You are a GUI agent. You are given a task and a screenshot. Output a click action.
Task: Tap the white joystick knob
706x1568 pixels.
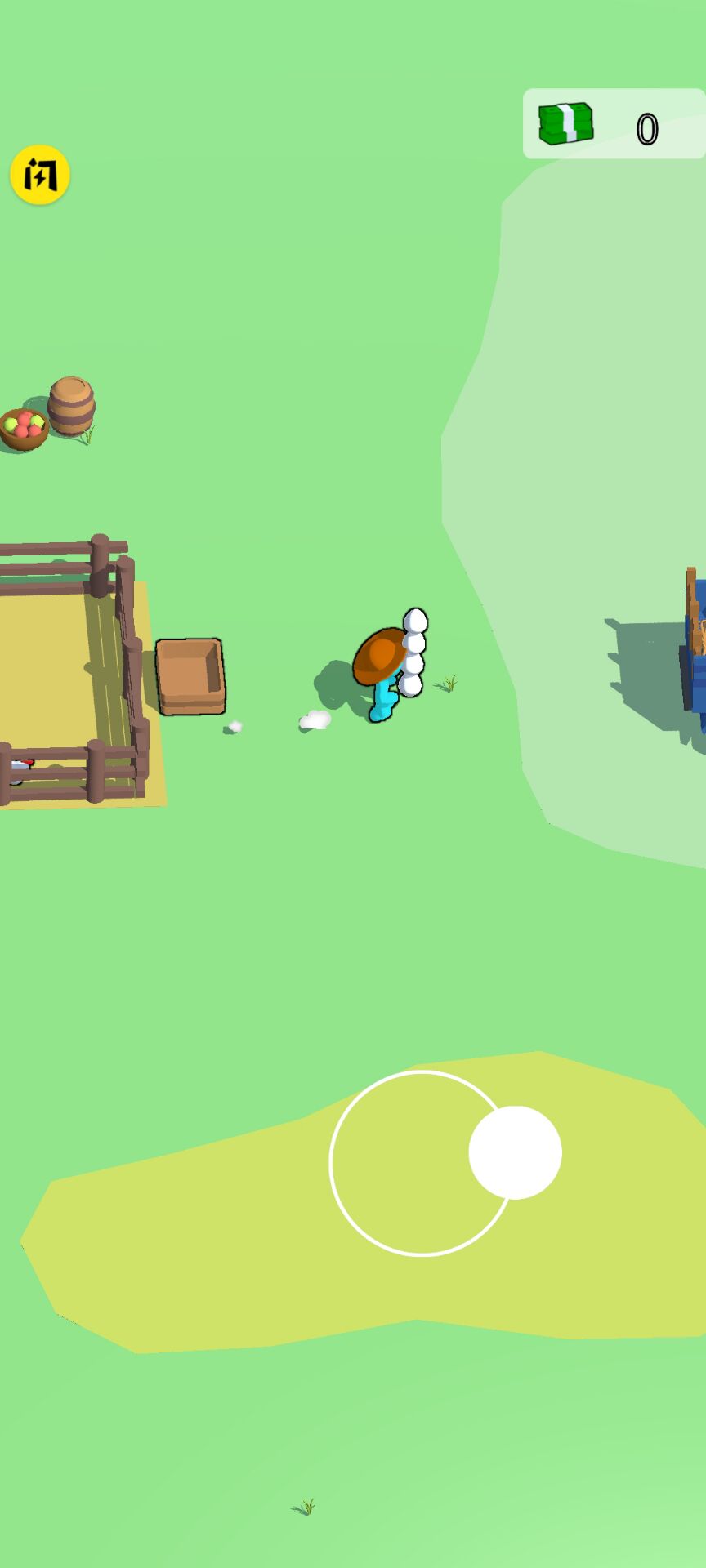[515, 1152]
